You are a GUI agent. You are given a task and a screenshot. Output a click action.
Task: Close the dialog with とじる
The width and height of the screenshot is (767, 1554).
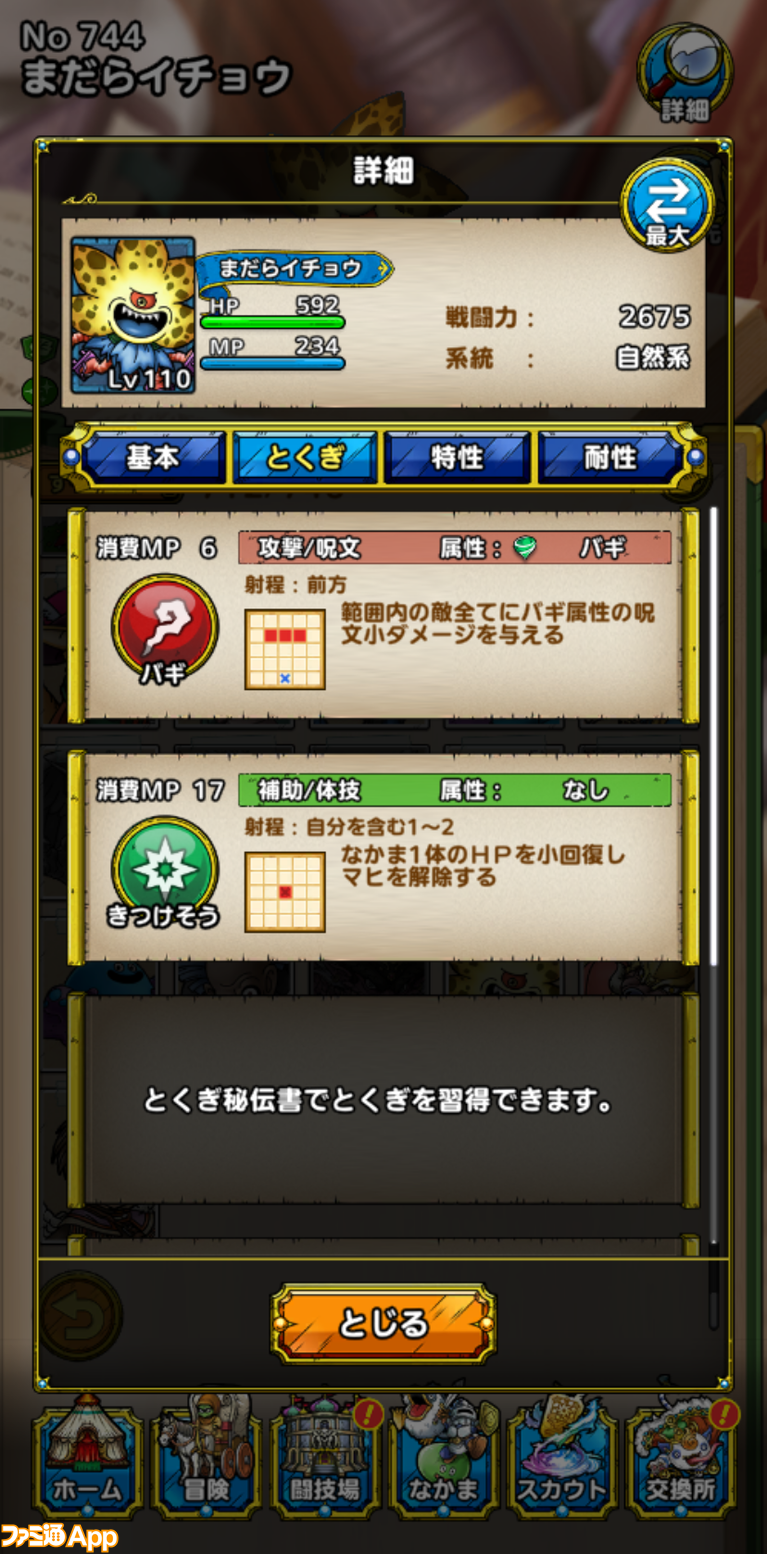pos(383,1322)
